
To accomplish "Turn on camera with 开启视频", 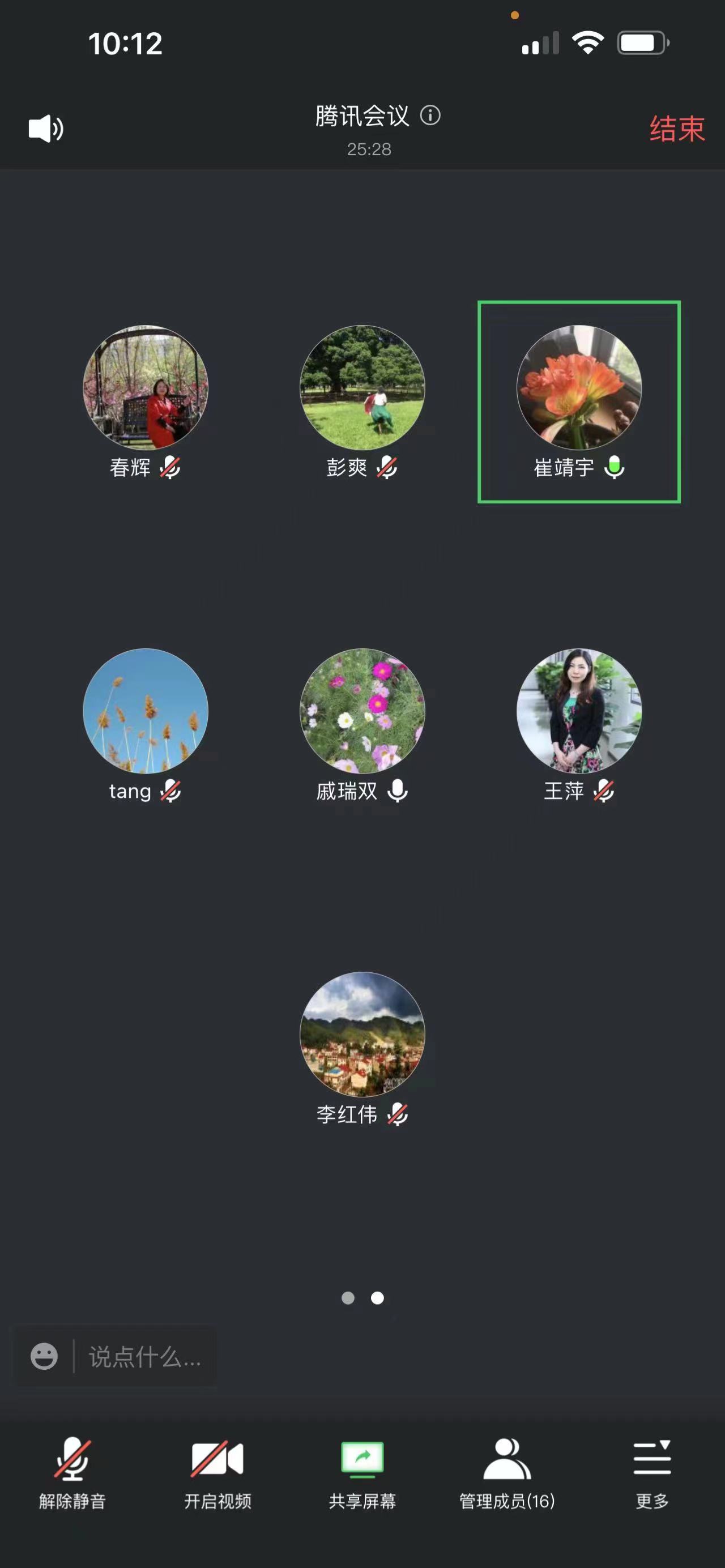I will 217,1473.
